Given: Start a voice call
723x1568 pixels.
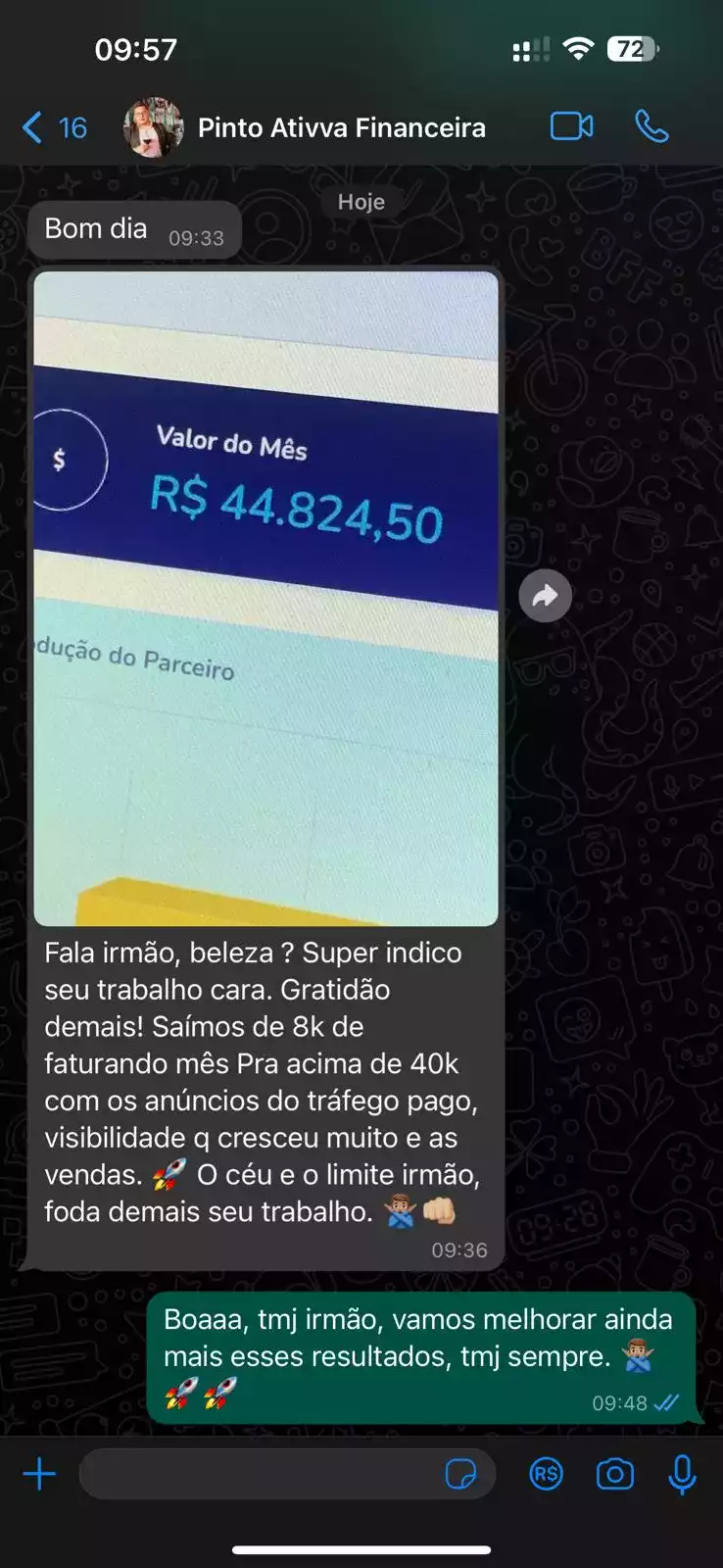Looking at the screenshot, I should coord(651,126).
